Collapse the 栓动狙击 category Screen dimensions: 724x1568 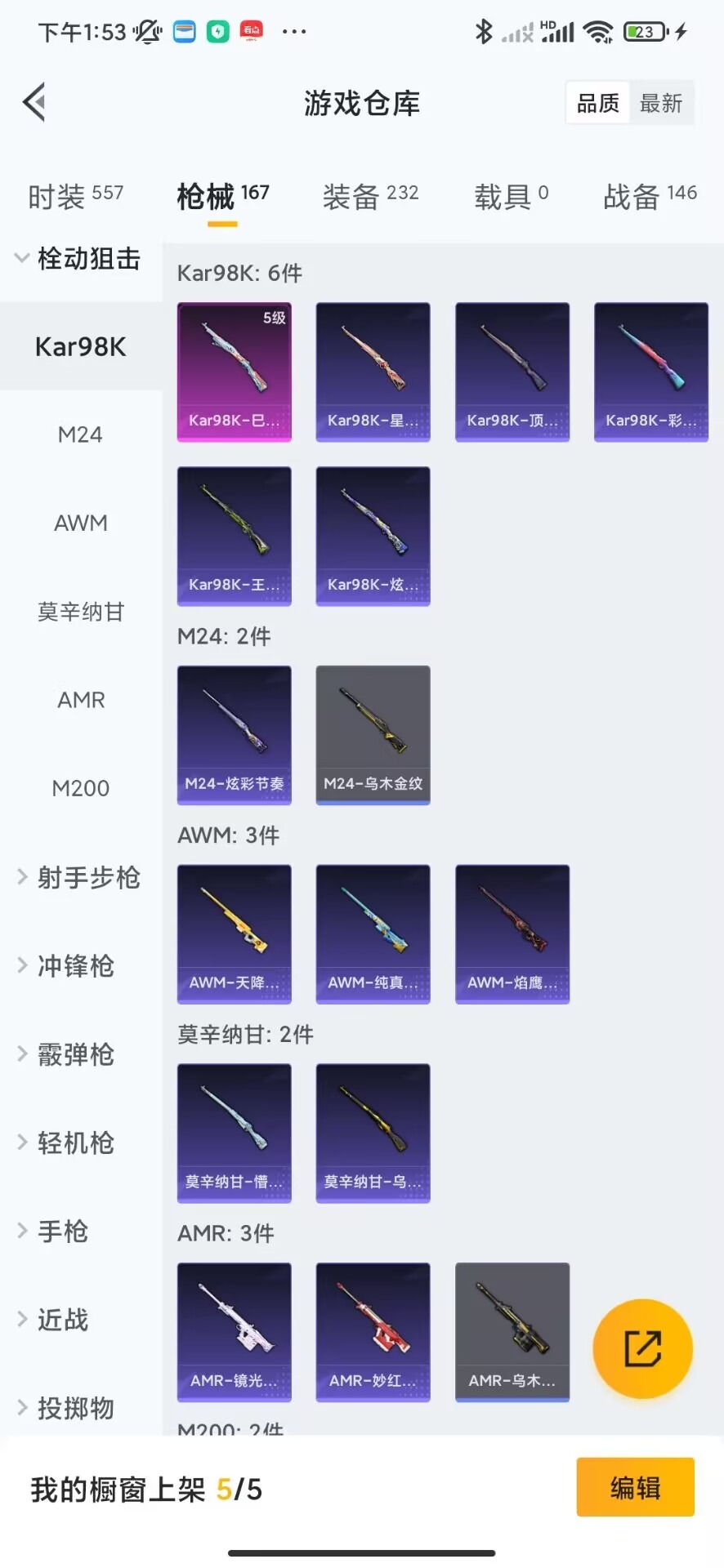tap(78, 259)
